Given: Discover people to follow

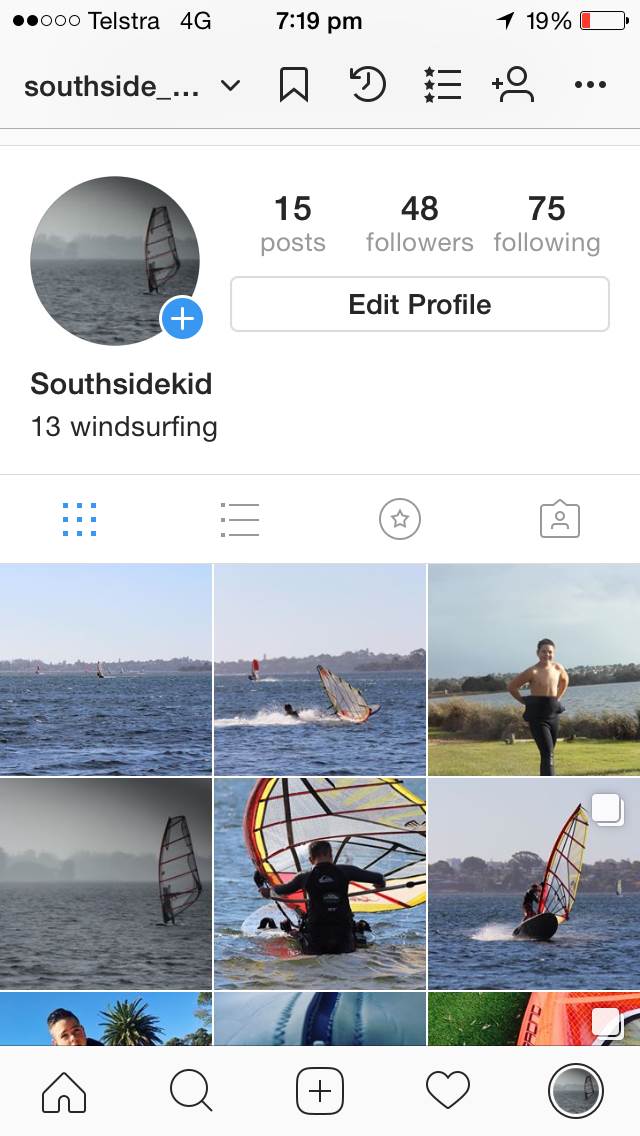Looking at the screenshot, I should tap(513, 86).
